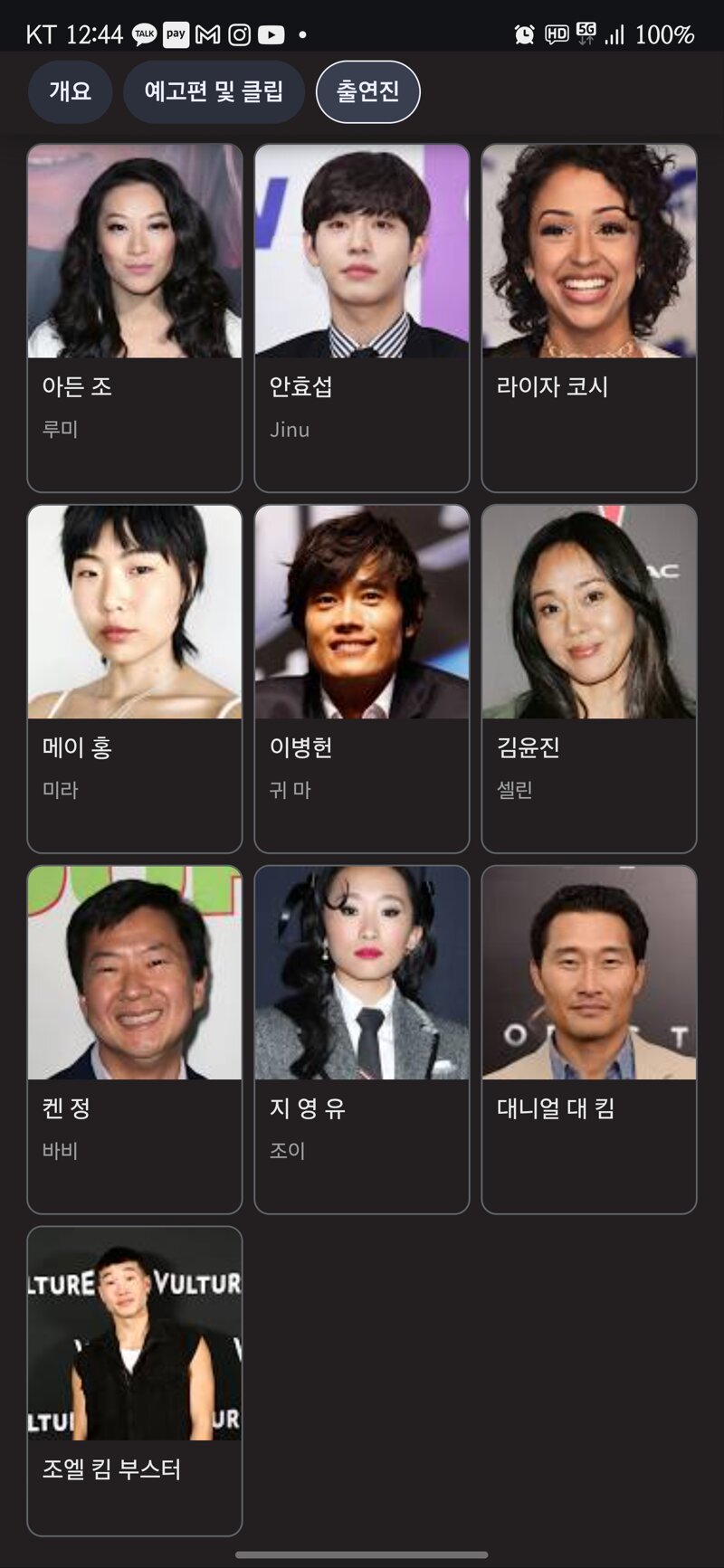The width and height of the screenshot is (724, 1568).
Task: View the 라이자 코시 cast card
Action: click(x=589, y=318)
